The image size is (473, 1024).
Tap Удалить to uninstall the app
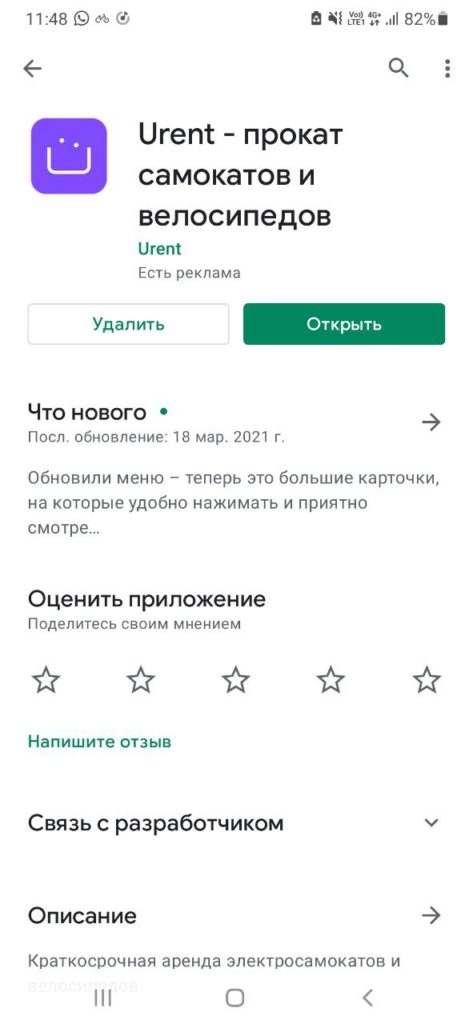128,324
